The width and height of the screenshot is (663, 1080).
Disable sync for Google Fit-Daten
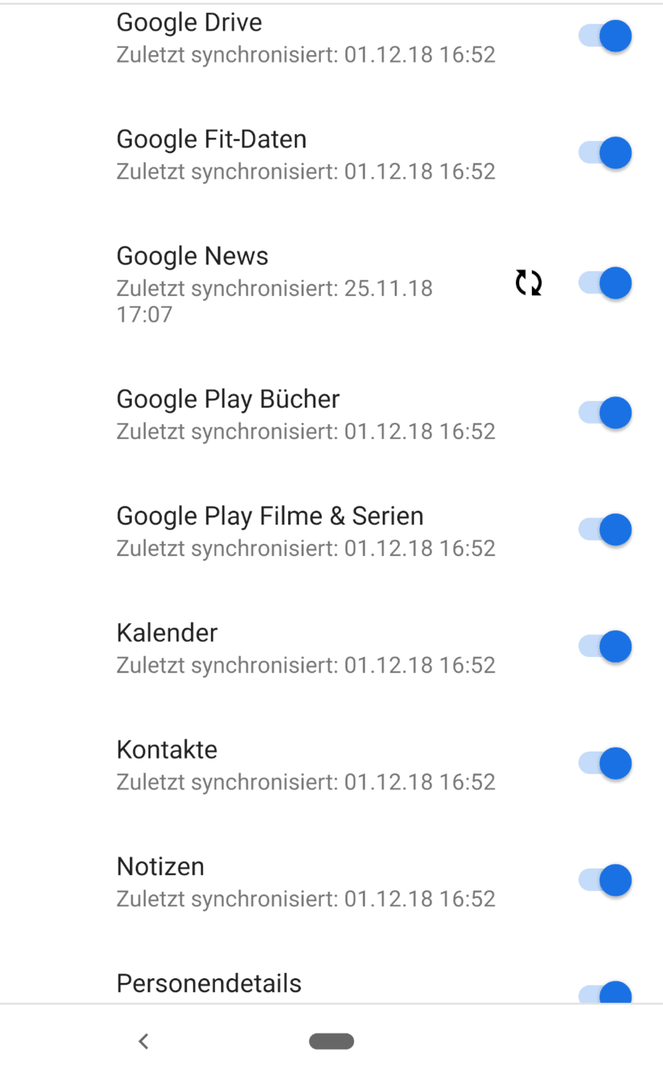pyautogui.click(x=605, y=153)
